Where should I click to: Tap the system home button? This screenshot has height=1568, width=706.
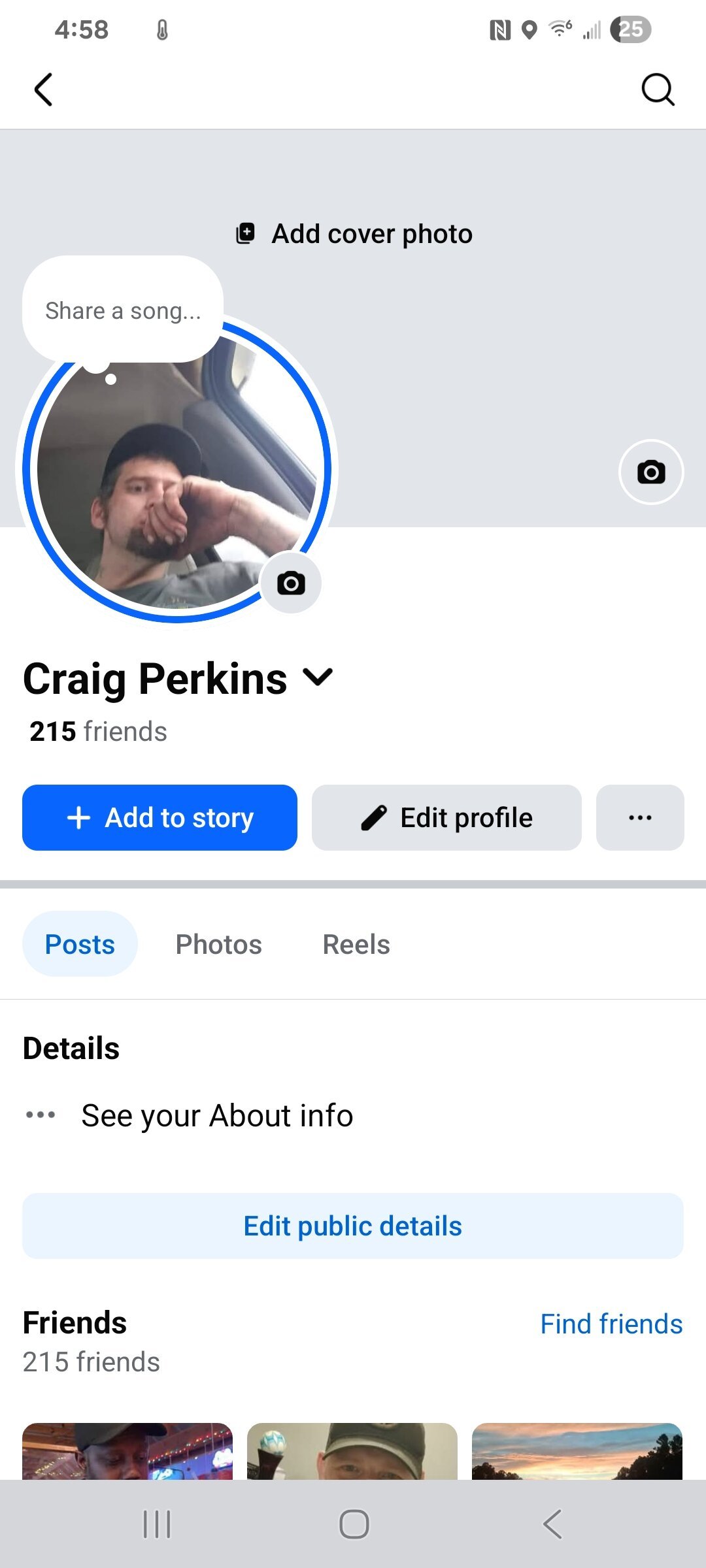coord(354,1524)
